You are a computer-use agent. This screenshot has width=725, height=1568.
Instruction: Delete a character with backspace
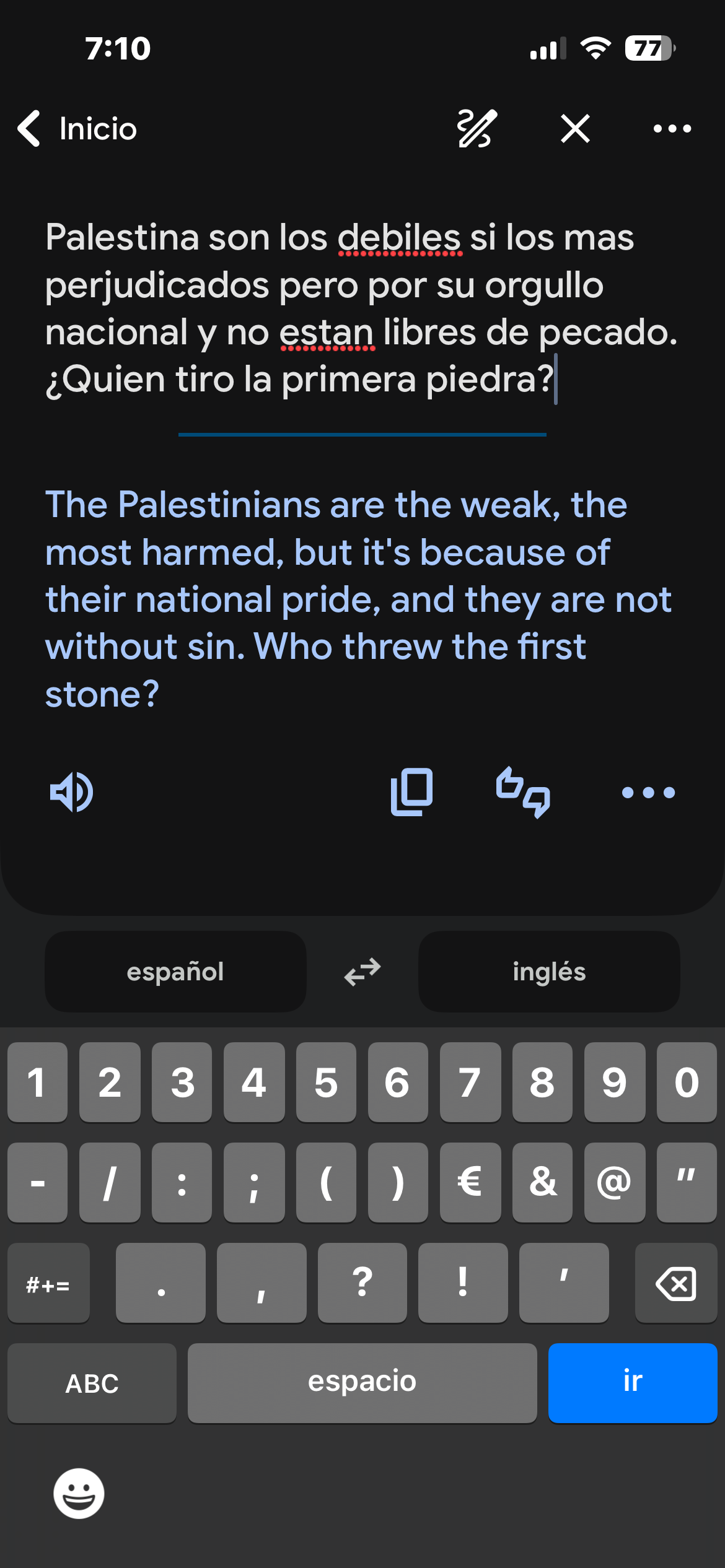676,1283
